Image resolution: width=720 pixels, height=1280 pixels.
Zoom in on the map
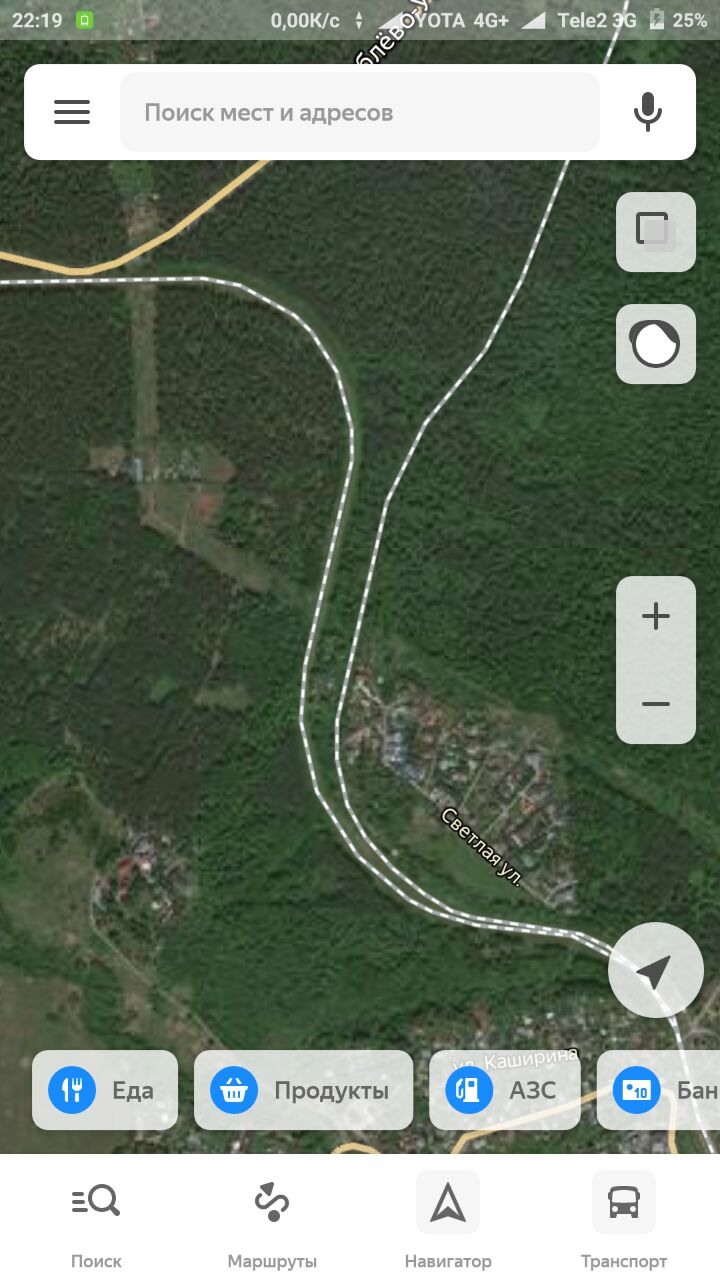656,616
